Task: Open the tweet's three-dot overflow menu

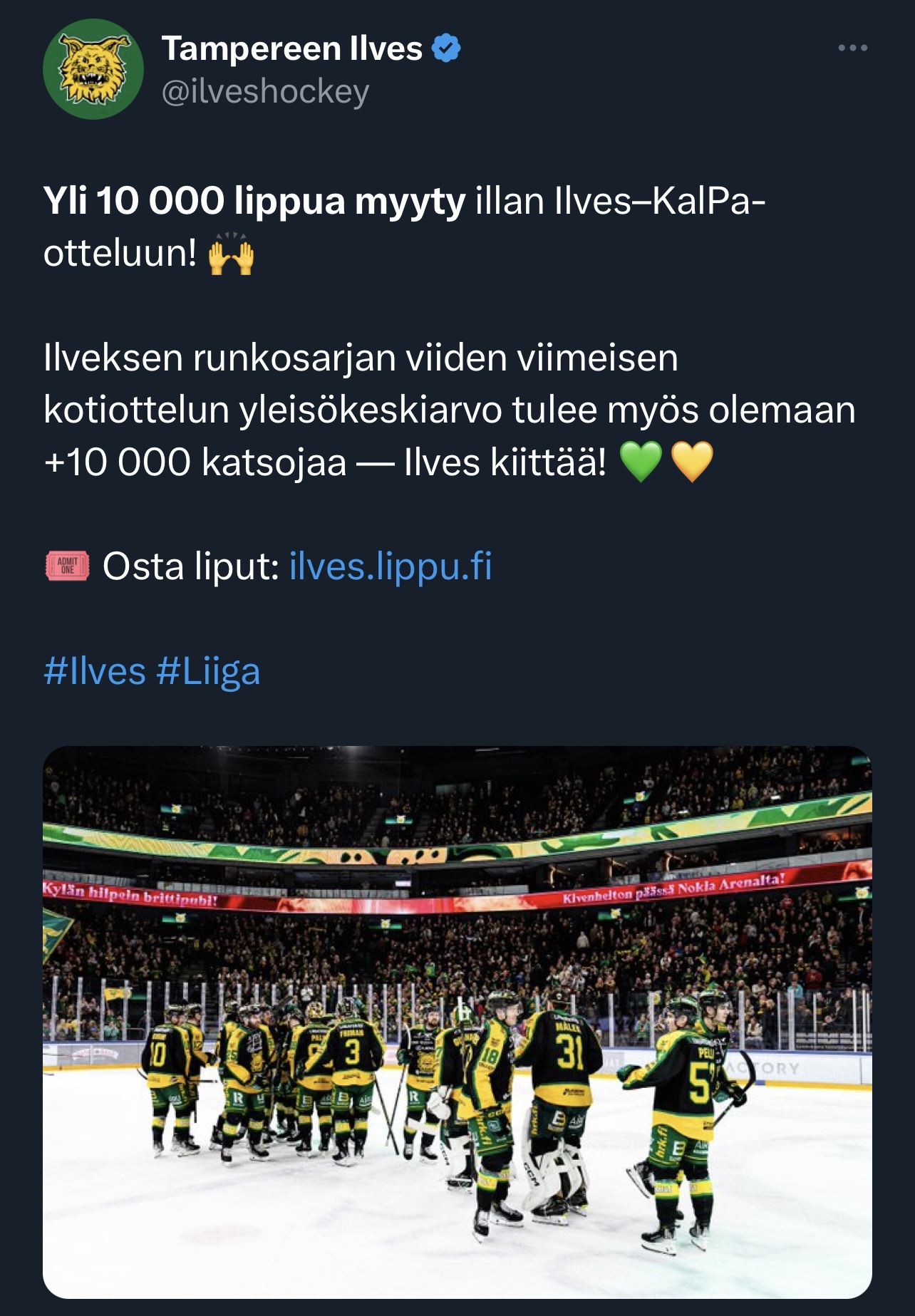Action: (x=852, y=48)
